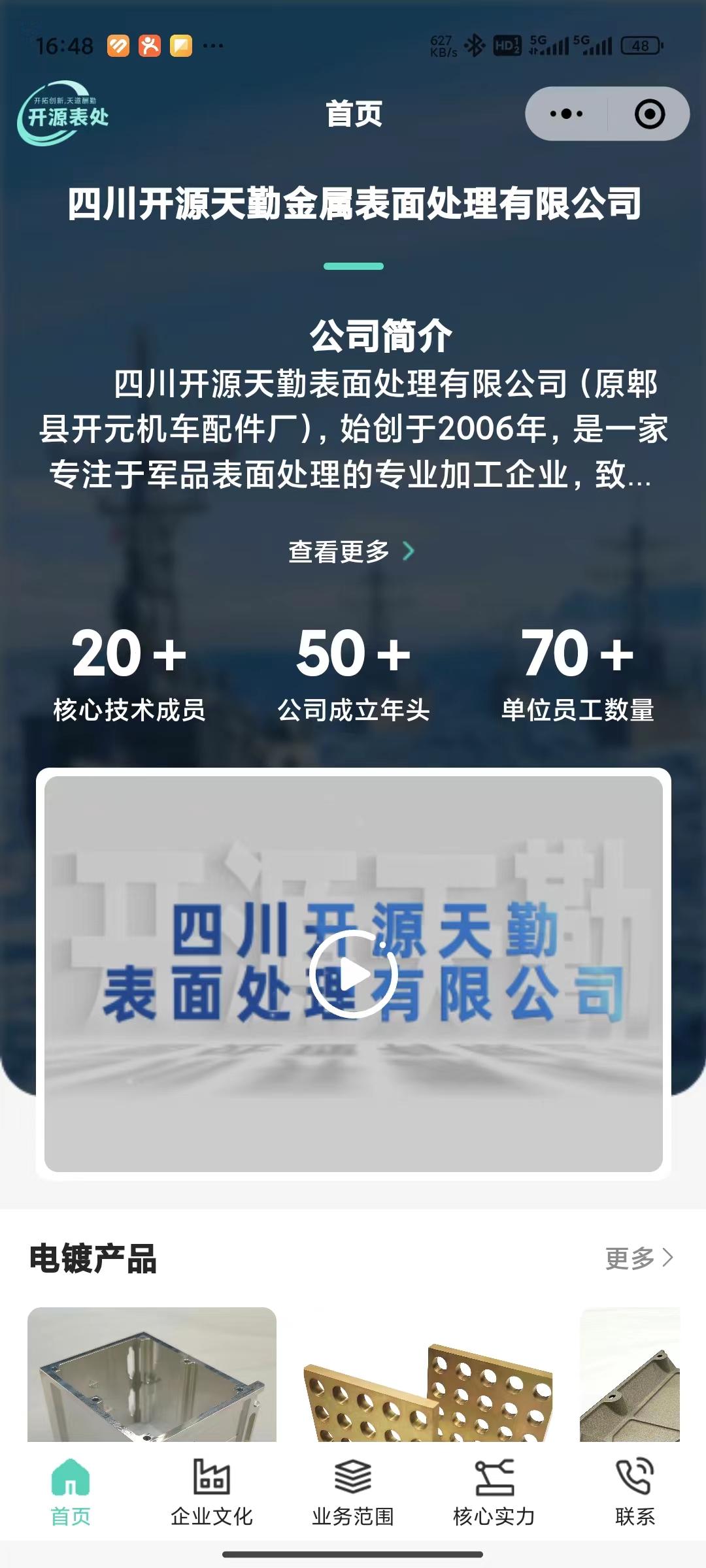This screenshot has height=1568, width=706.
Task: Open 更多 next to 电镀产品
Action: pos(639,1258)
